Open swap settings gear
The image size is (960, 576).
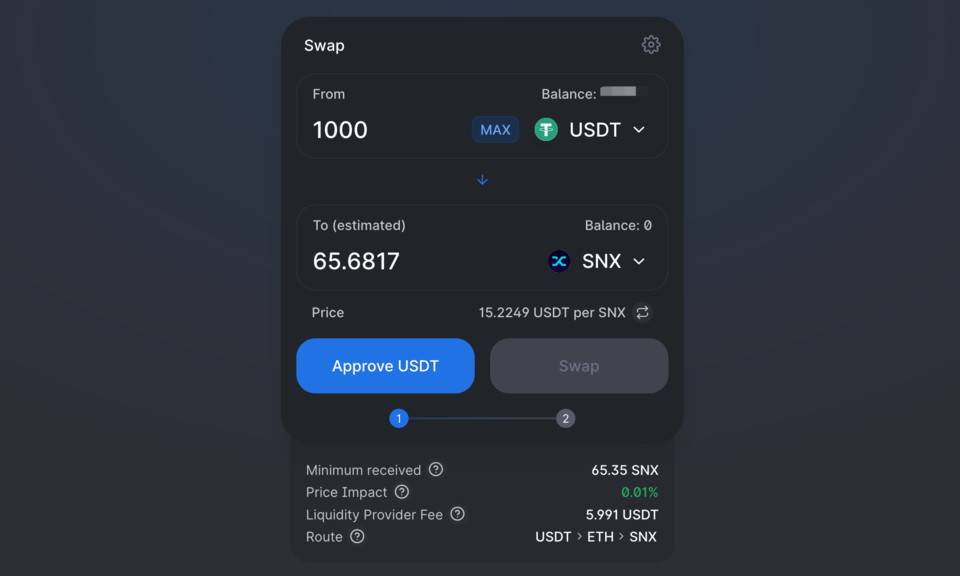click(651, 45)
